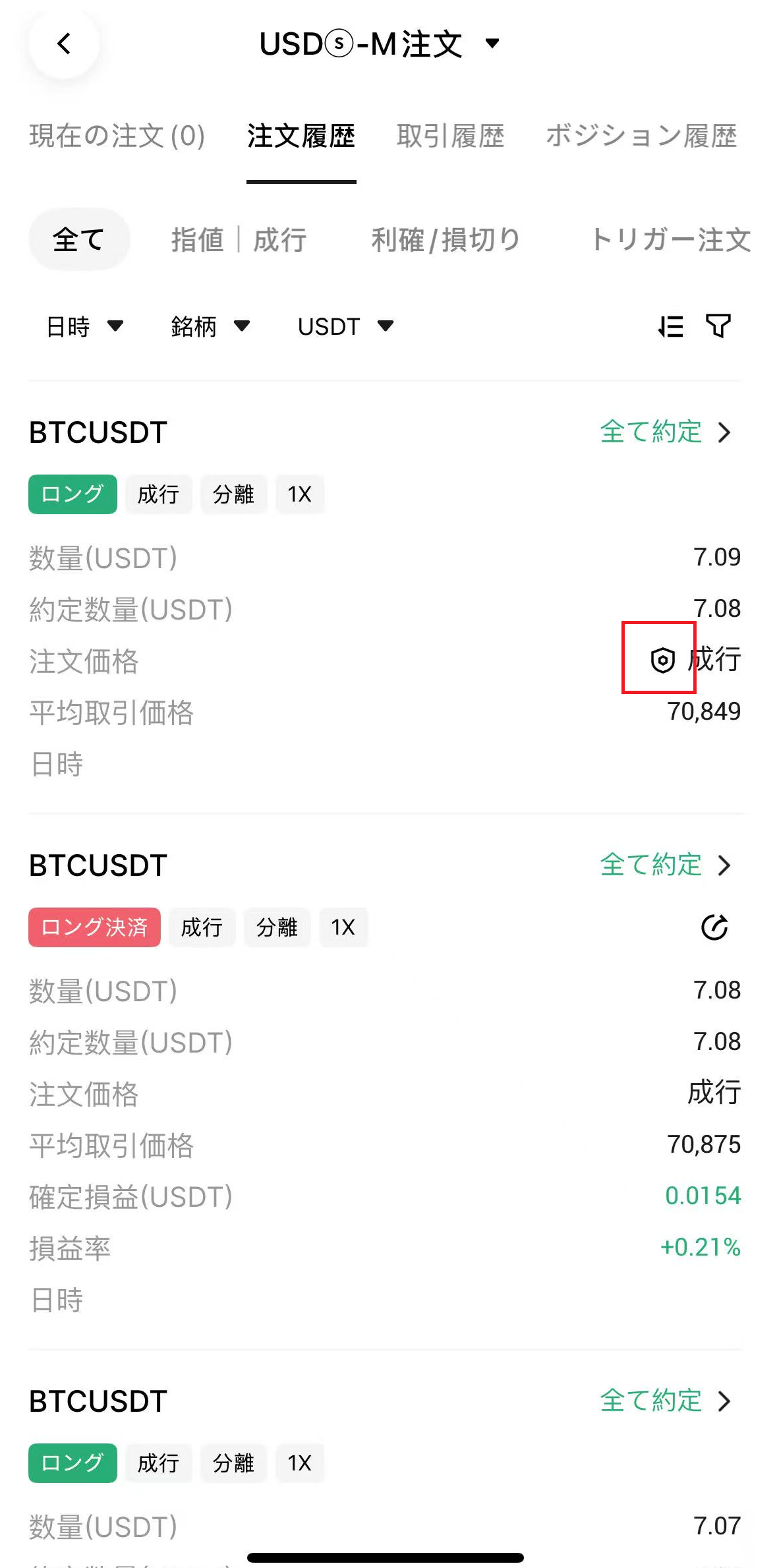Expand the 日時 date dropdown
The image size is (777, 1568).
(84, 326)
